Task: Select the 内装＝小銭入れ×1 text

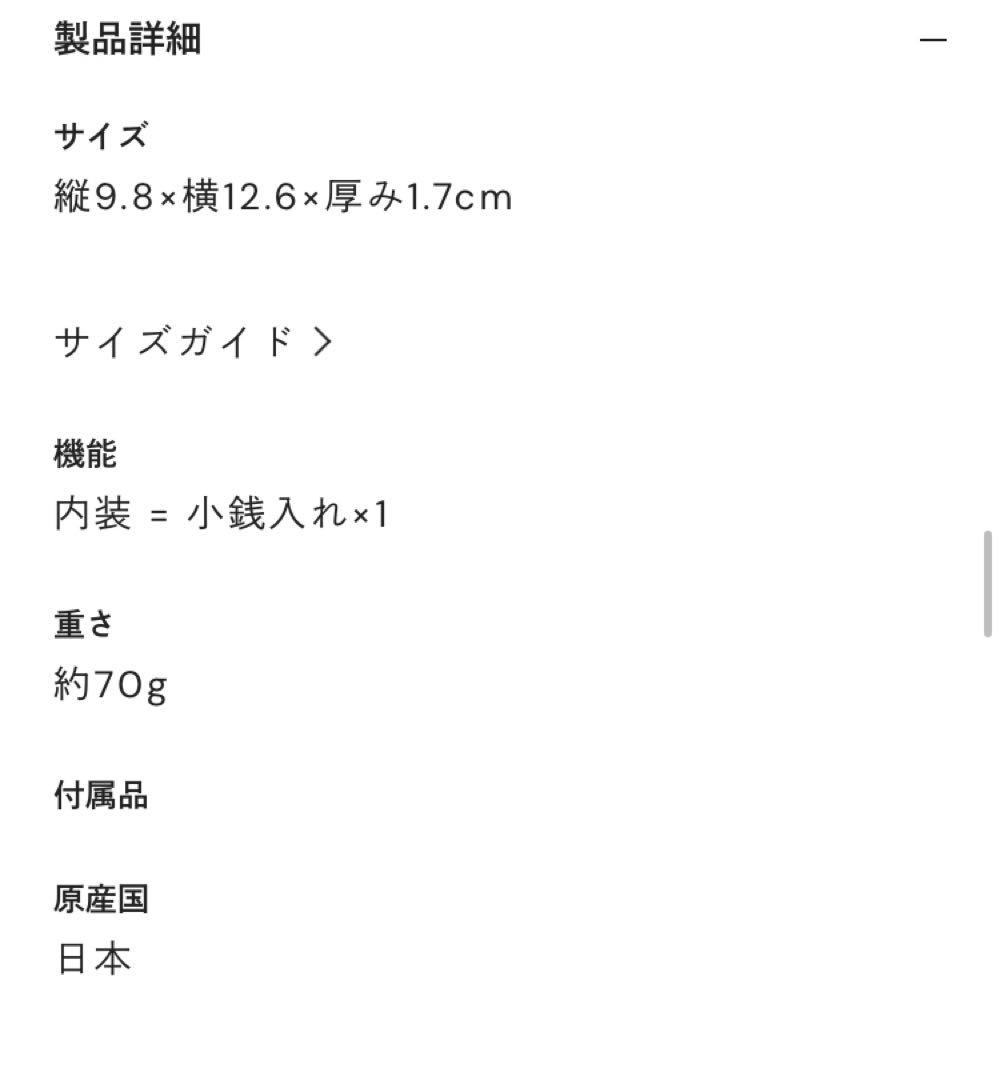Action: pos(224,514)
